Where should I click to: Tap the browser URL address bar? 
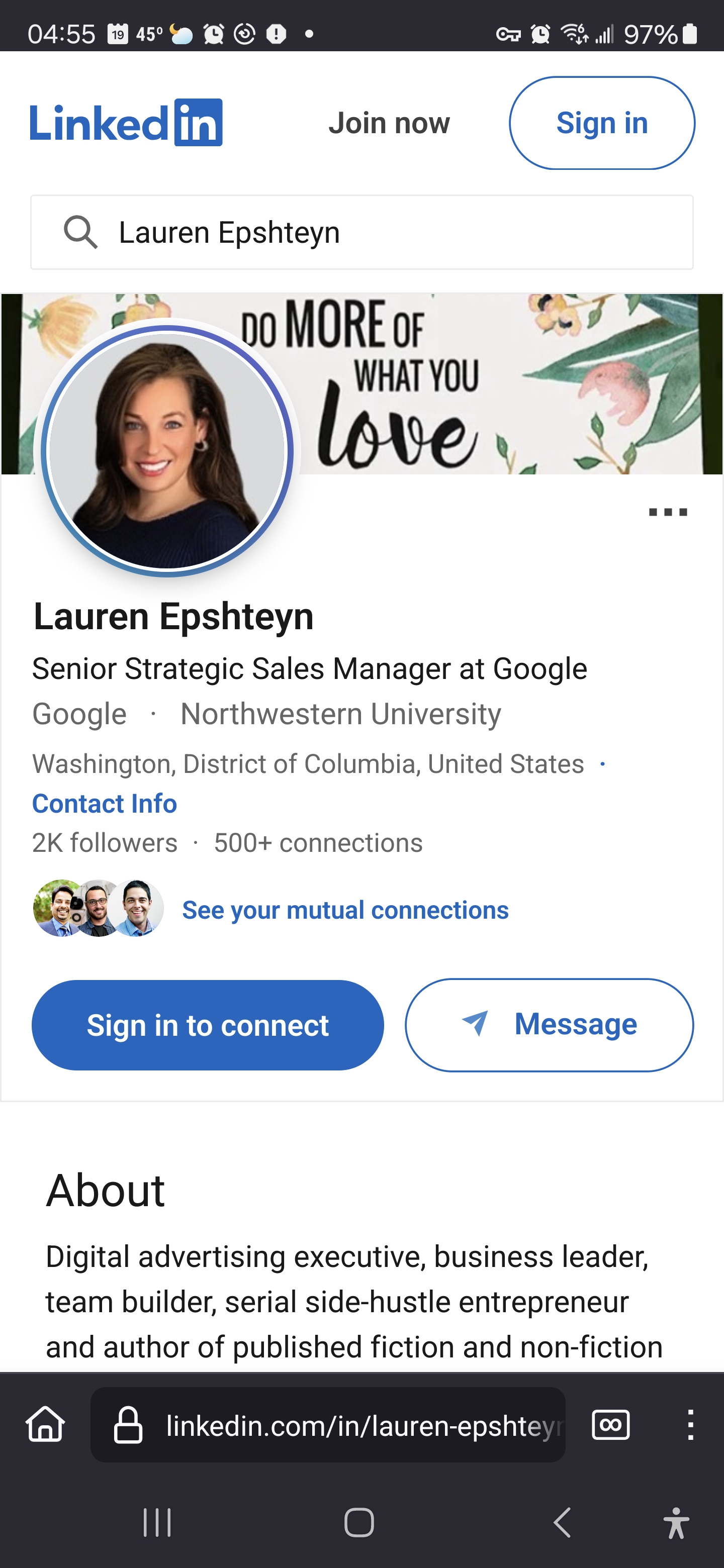(x=328, y=1424)
